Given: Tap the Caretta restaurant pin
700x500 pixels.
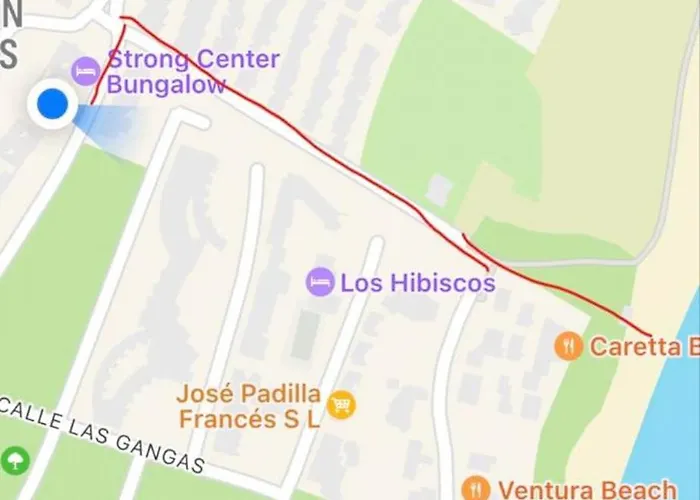Looking at the screenshot, I should pyautogui.click(x=569, y=347).
